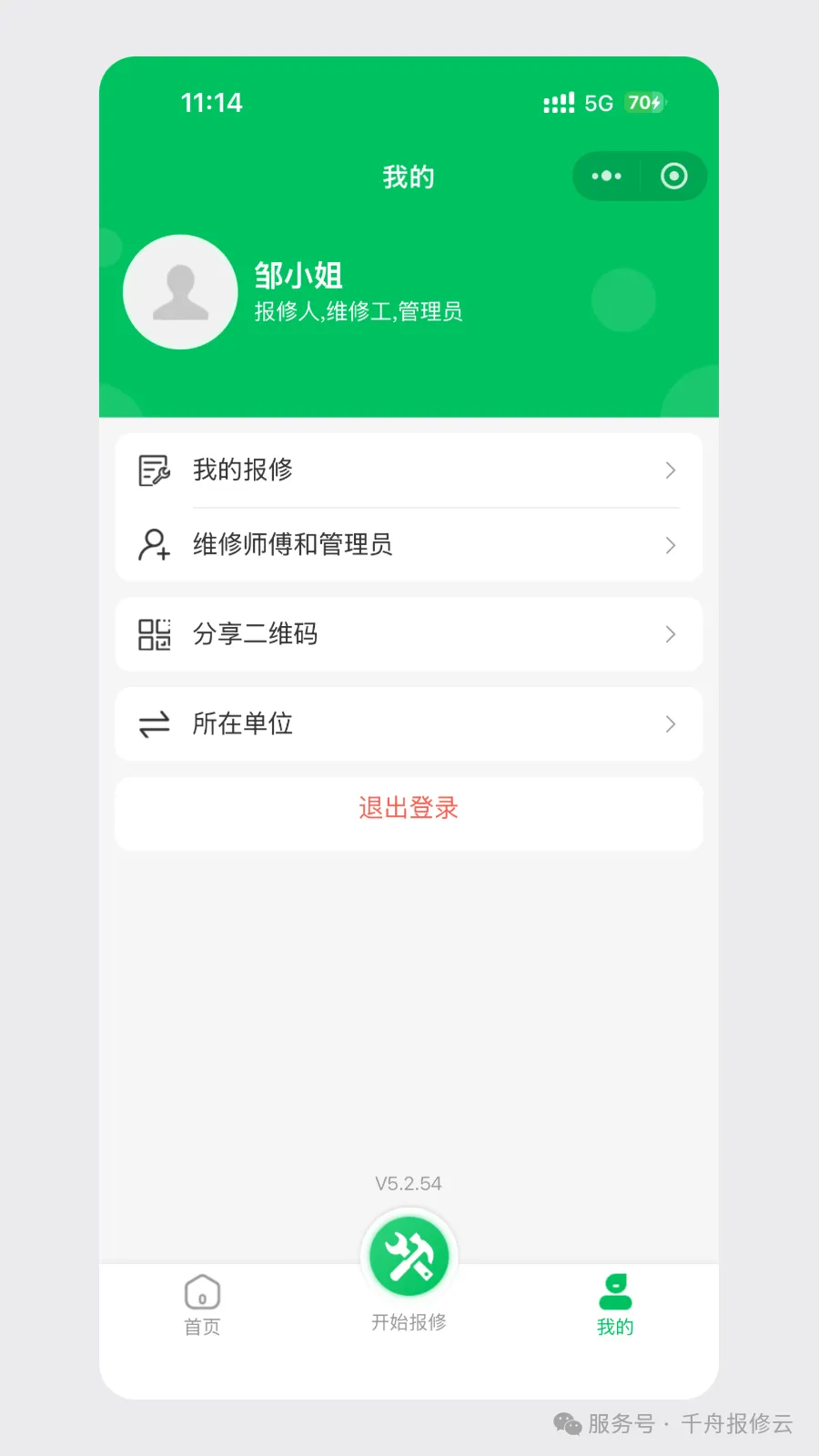Expand 我的报修 using its chevron
This screenshot has height=1456, width=819.
[x=671, y=470]
